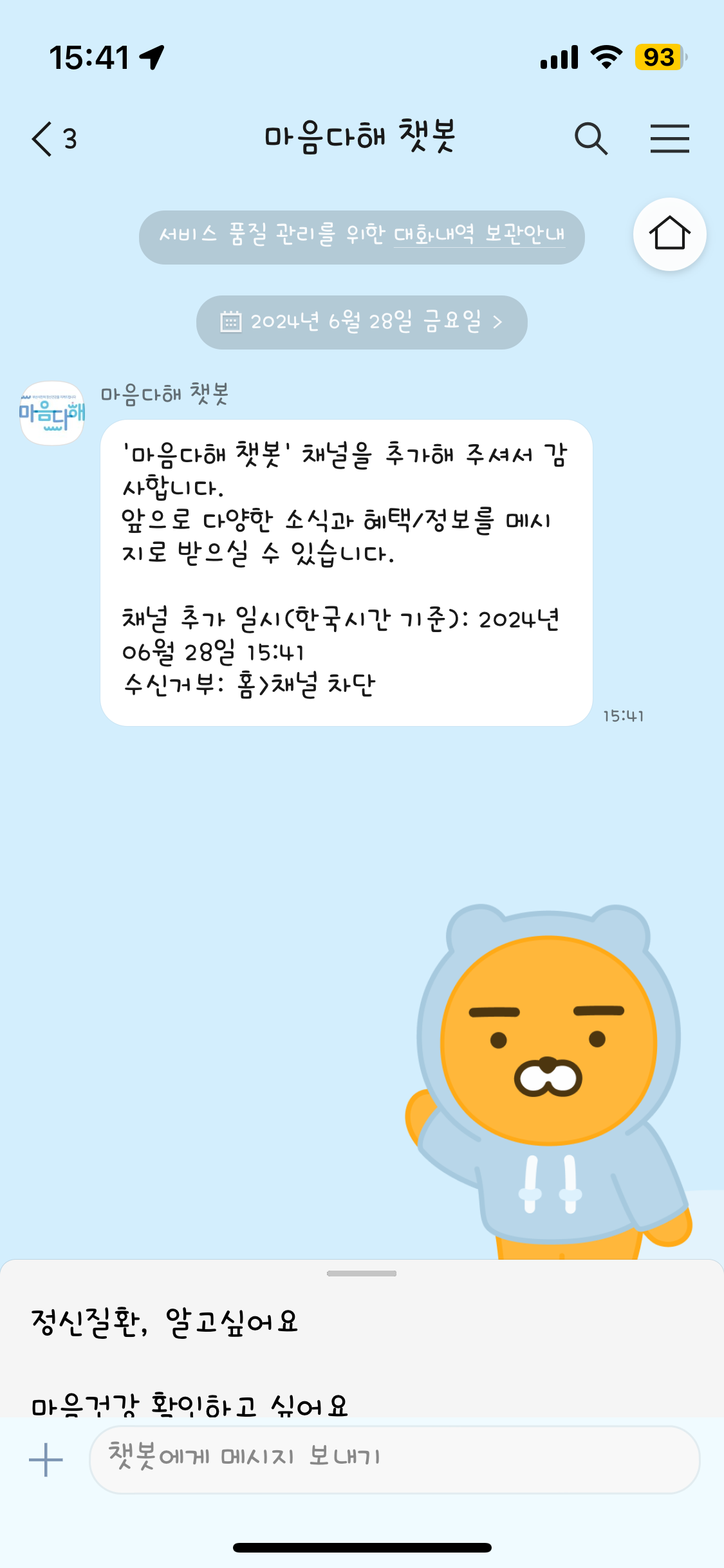
Task: Tap the chatbot menu sheet handle
Action: coord(362,1273)
